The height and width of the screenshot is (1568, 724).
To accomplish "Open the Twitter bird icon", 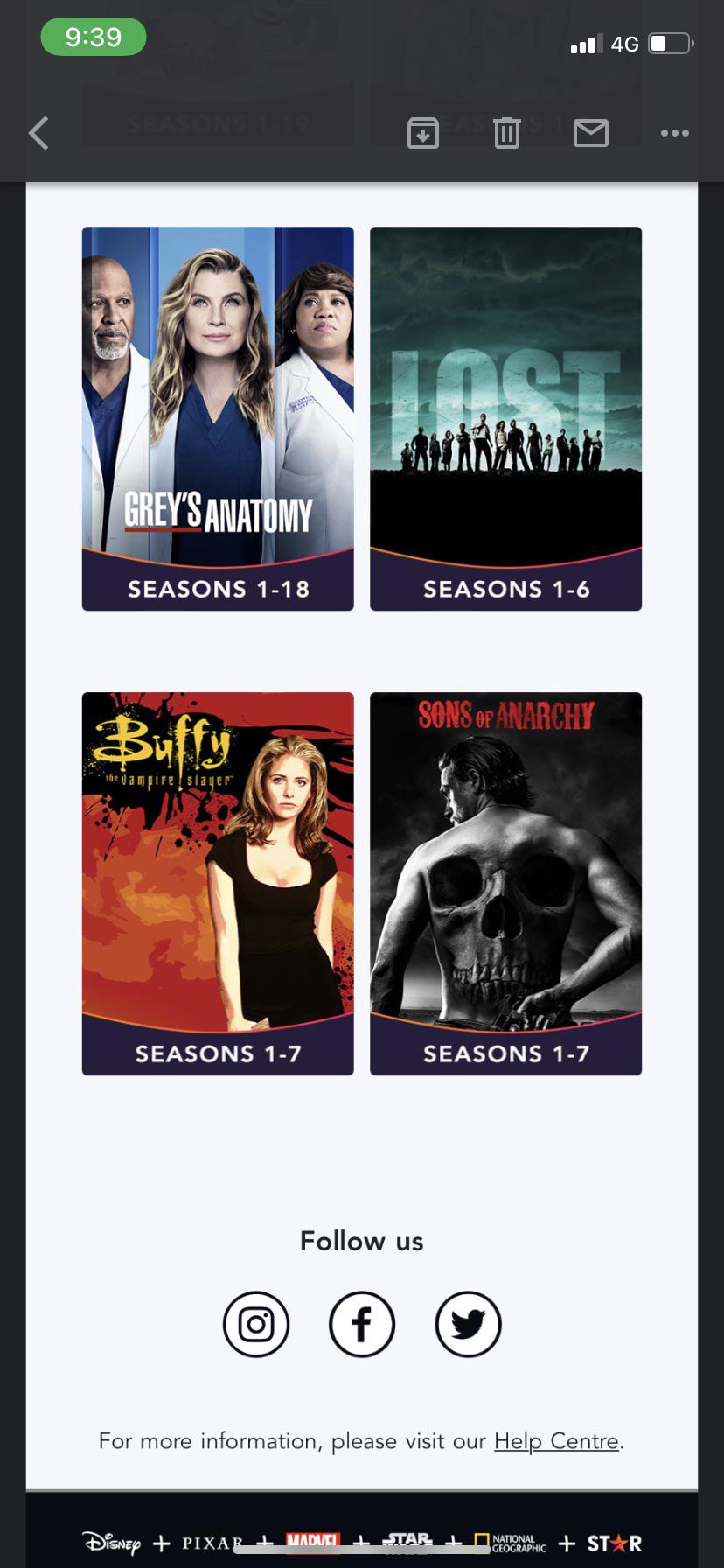I will tap(468, 1324).
